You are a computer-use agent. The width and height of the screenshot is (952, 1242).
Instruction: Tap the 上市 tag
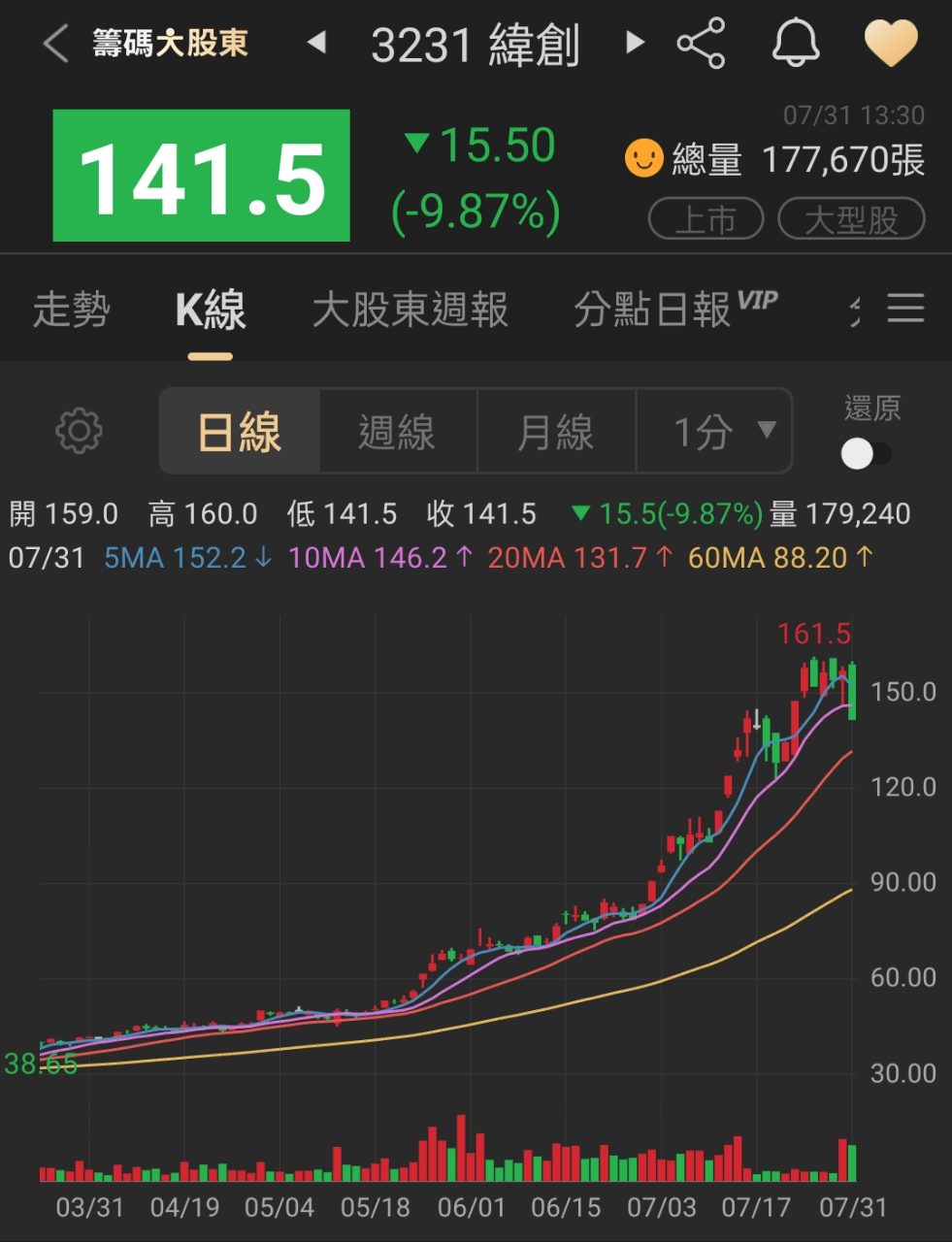pyautogui.click(x=706, y=220)
